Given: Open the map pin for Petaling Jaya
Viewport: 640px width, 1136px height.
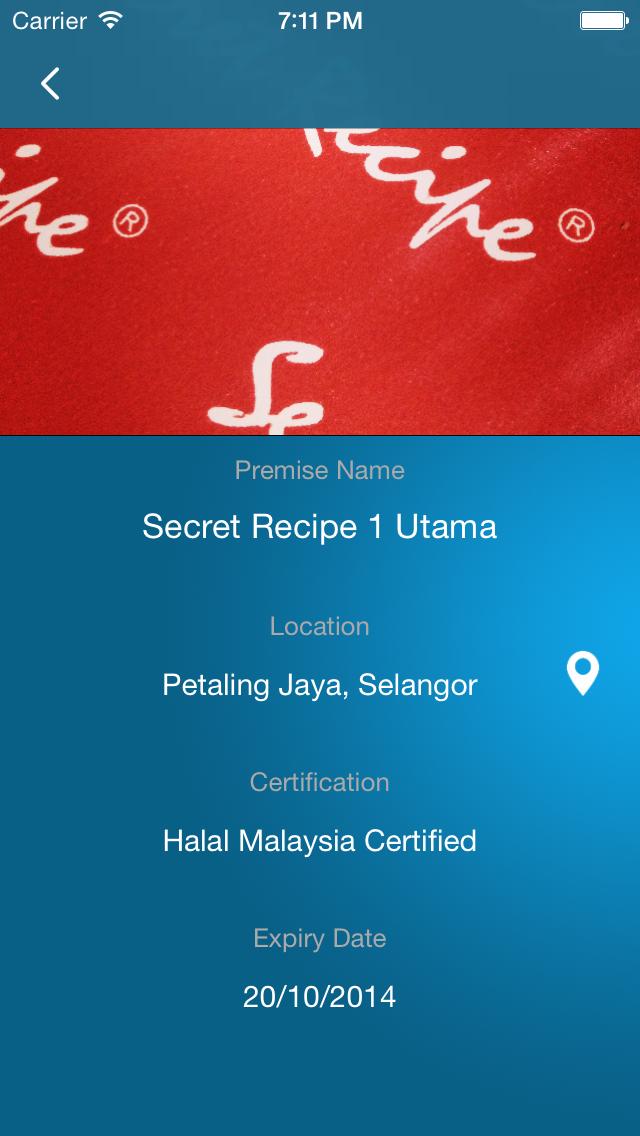Looking at the screenshot, I should [582, 673].
